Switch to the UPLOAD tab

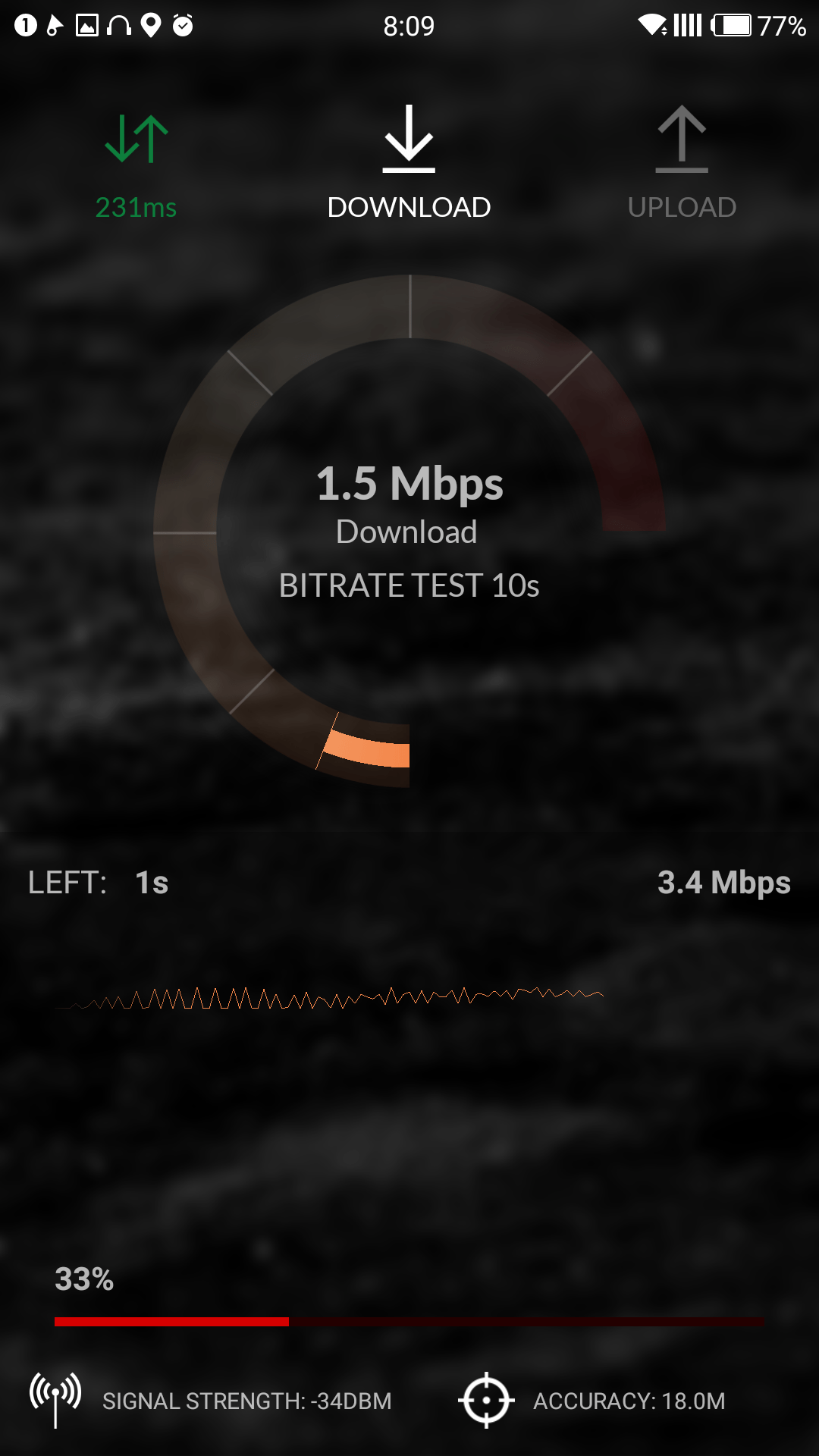tap(681, 163)
